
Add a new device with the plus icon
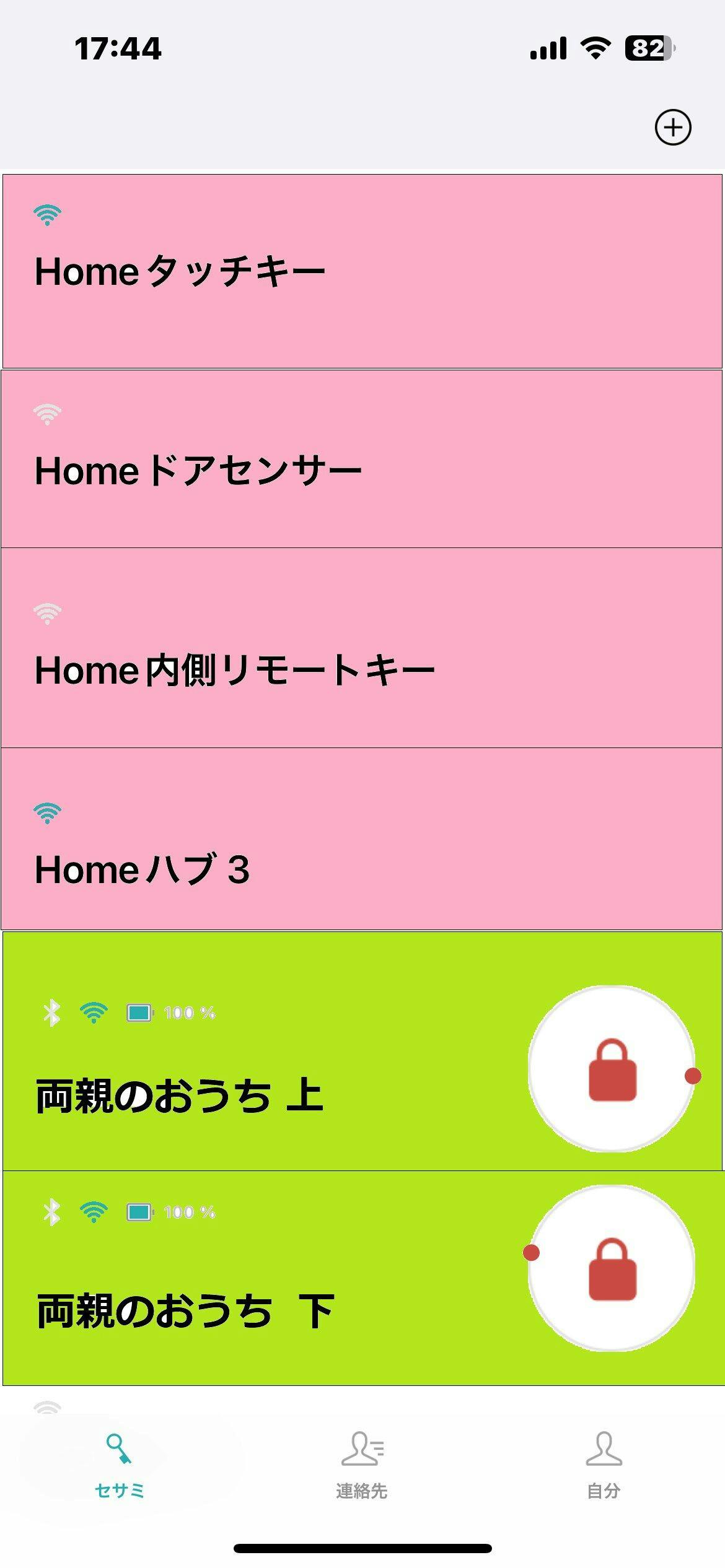(673, 128)
